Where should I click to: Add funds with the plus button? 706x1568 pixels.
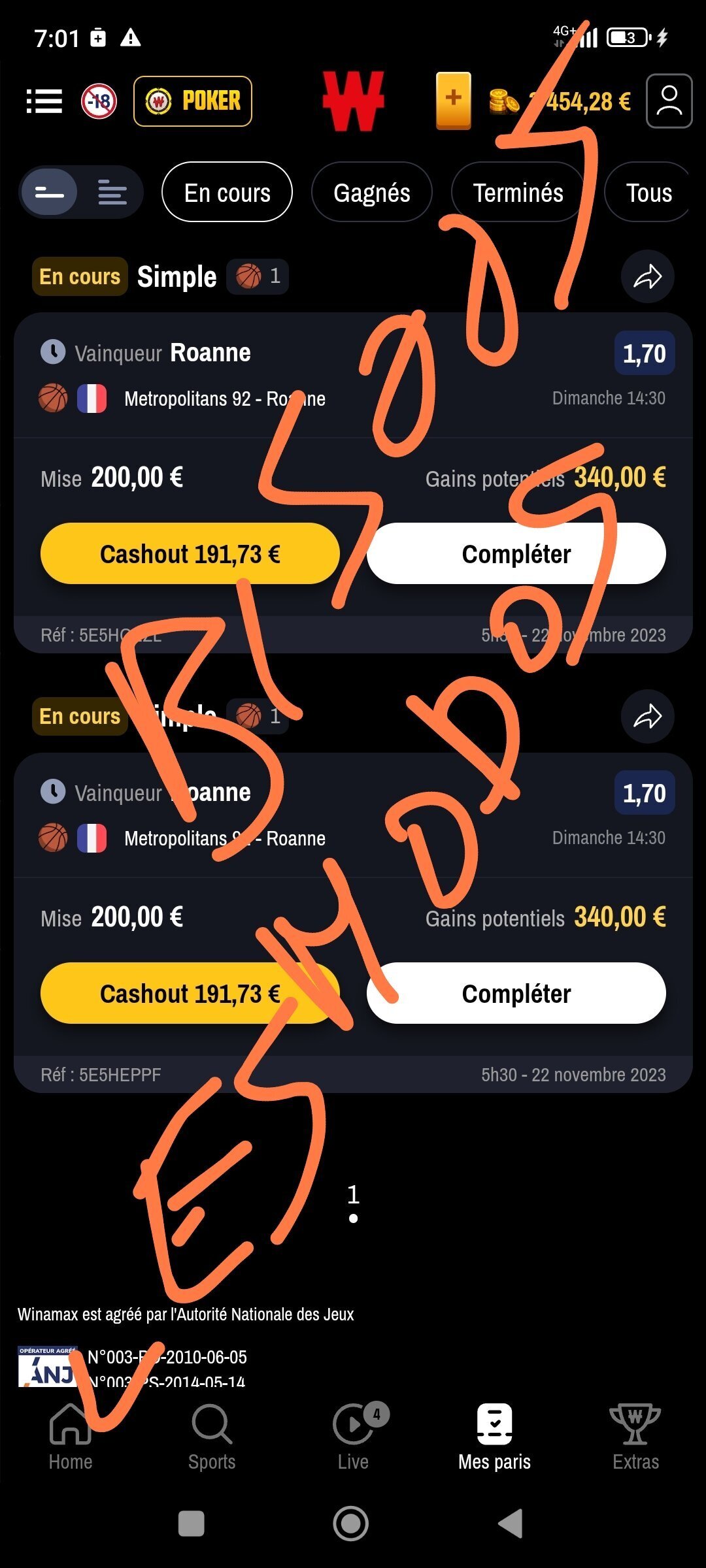453,101
